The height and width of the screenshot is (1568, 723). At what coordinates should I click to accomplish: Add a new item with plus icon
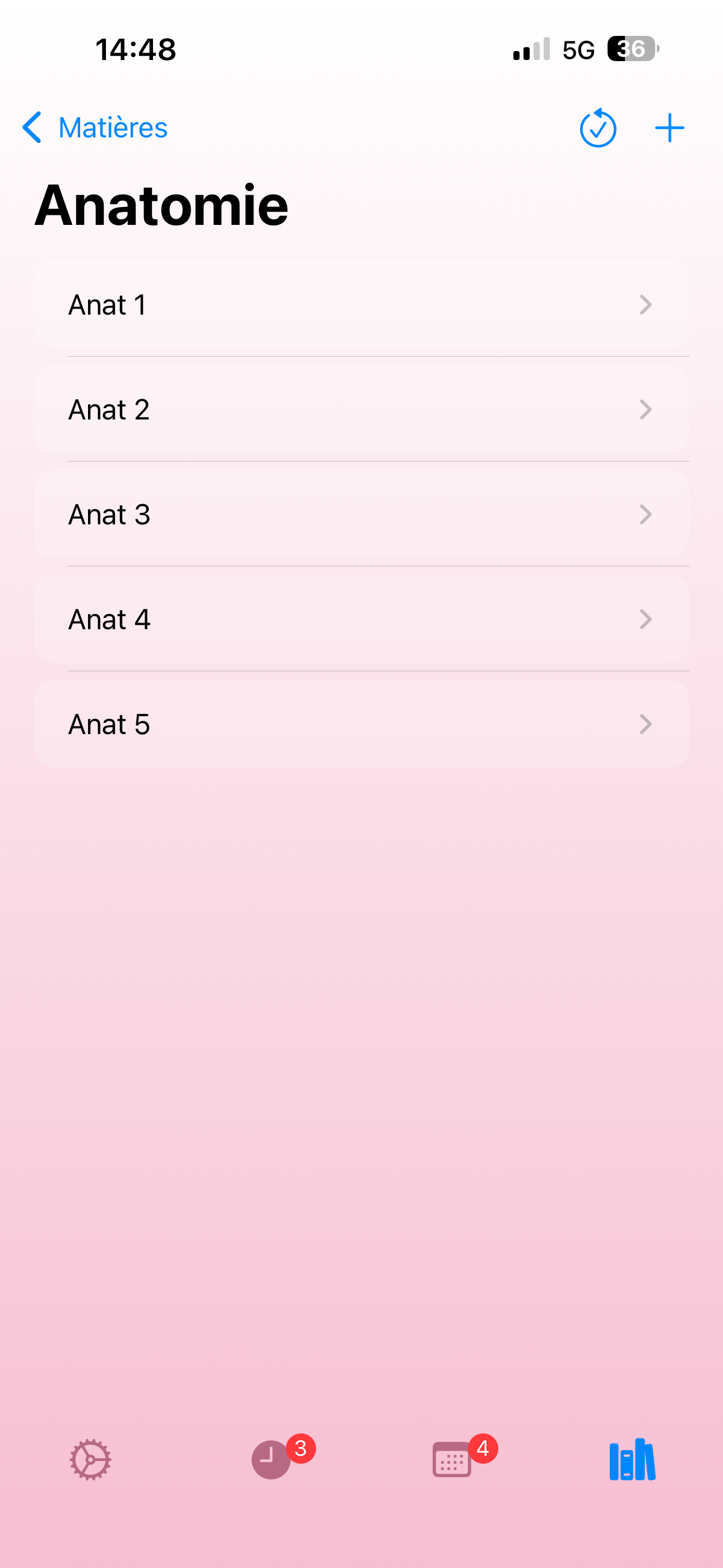click(x=669, y=128)
